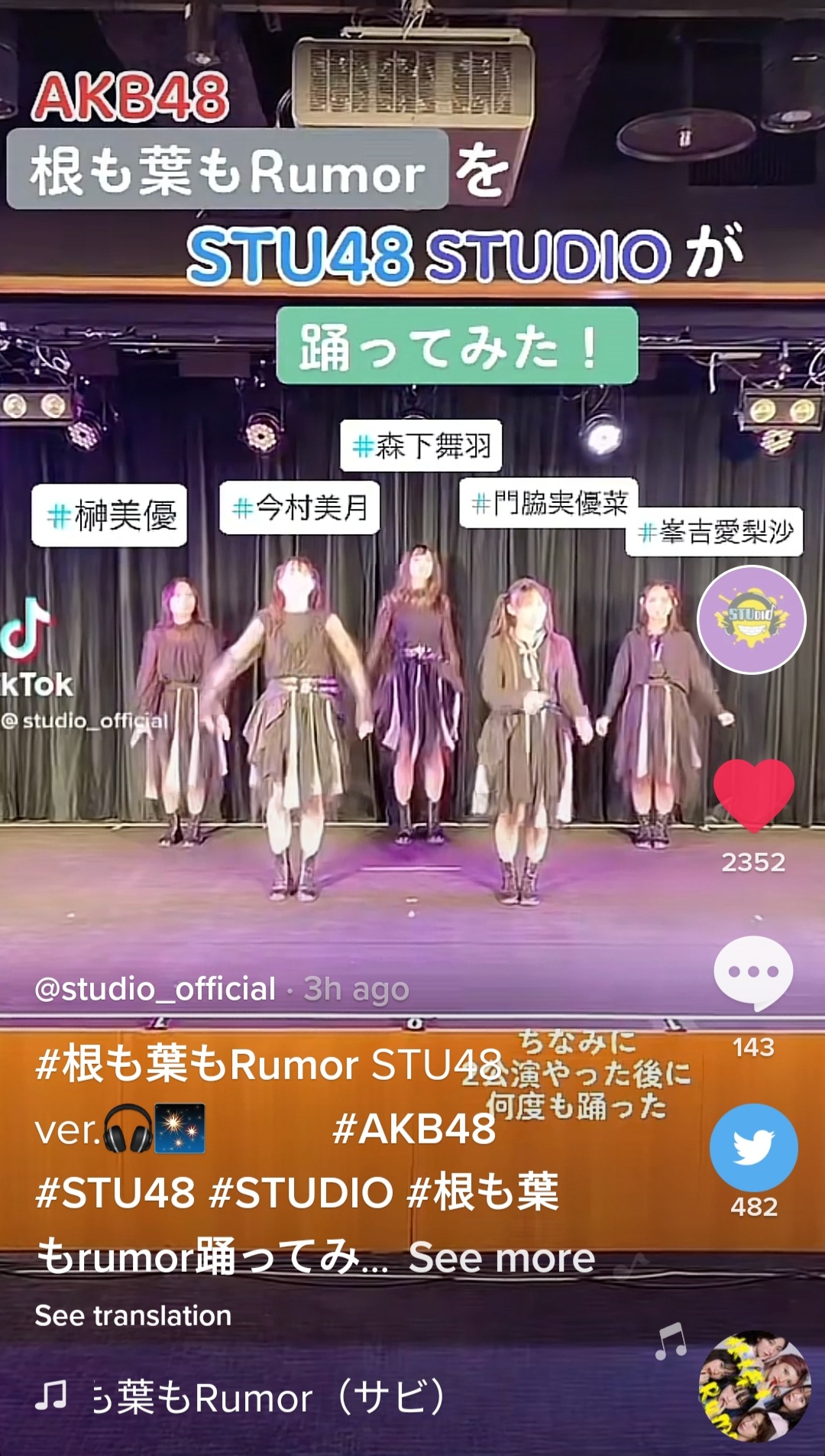Viewport: 825px width, 1456px height.
Task: Open the #AKB48 hashtag in caption
Action: pyautogui.click(x=414, y=1129)
